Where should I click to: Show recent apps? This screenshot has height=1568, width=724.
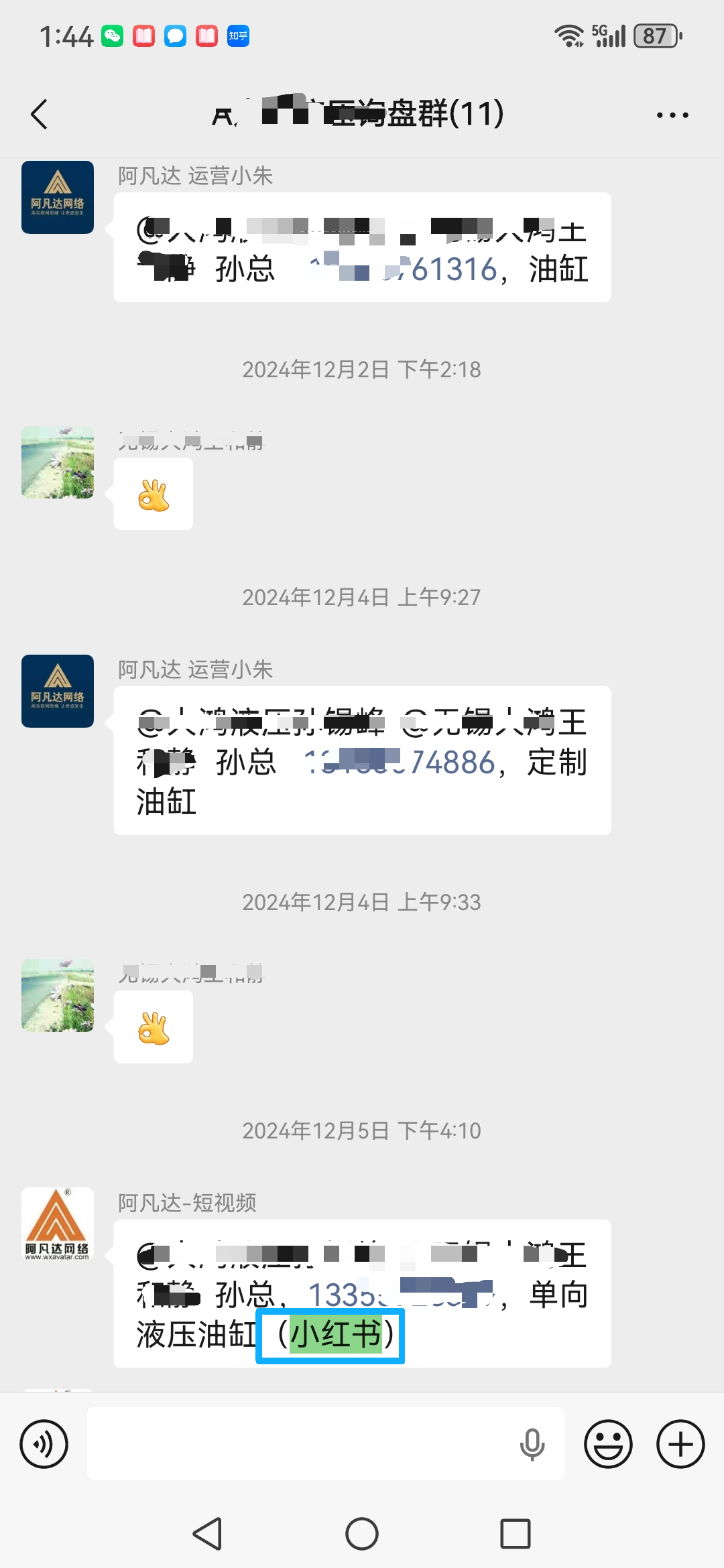click(515, 1534)
